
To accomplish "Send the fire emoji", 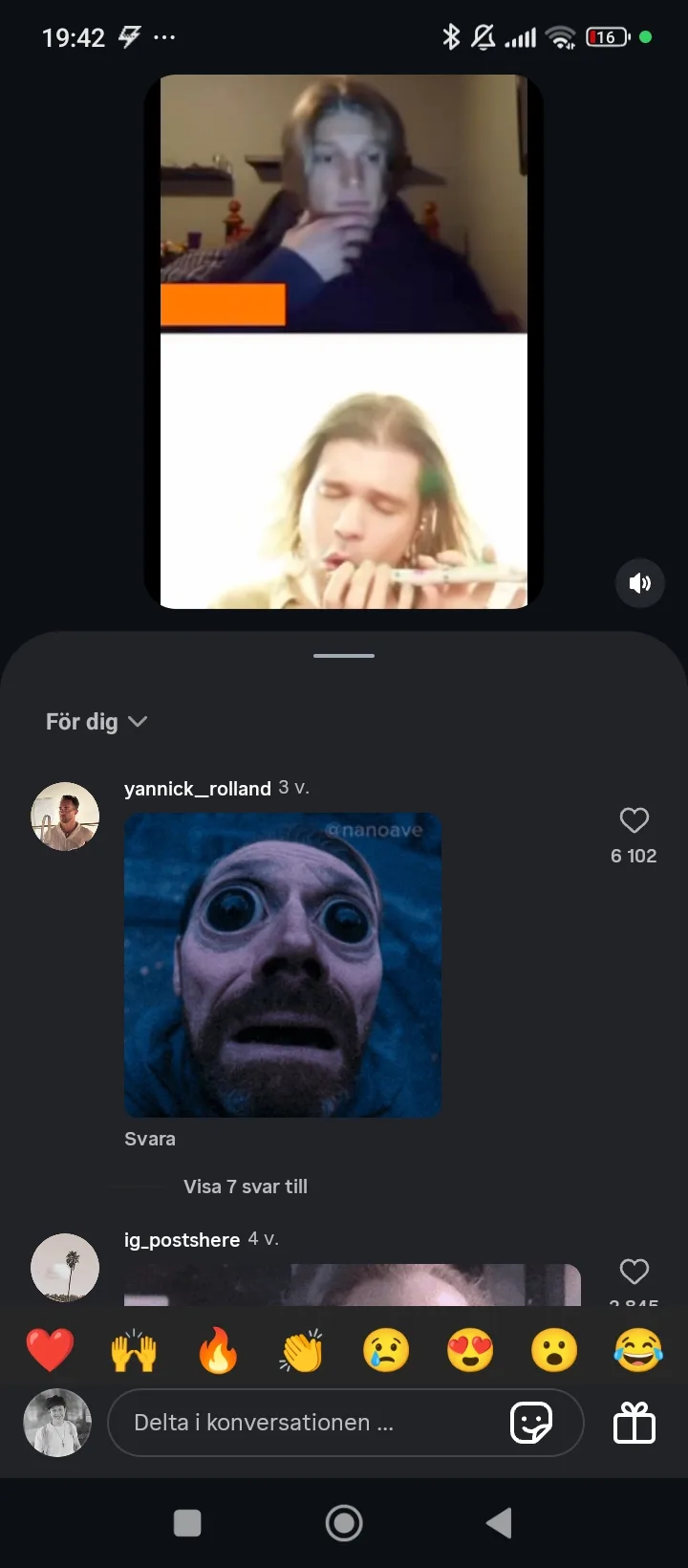I will tap(218, 1350).
